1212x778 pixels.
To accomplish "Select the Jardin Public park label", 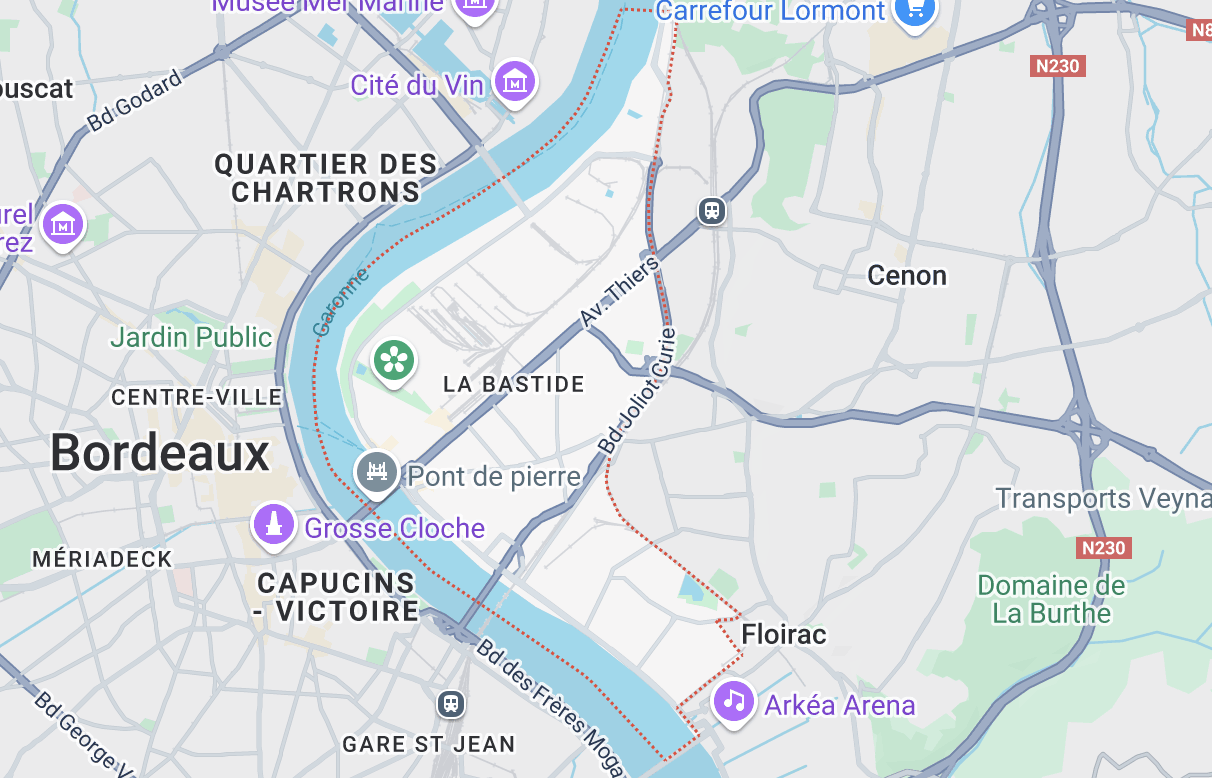I will pyautogui.click(x=191, y=337).
